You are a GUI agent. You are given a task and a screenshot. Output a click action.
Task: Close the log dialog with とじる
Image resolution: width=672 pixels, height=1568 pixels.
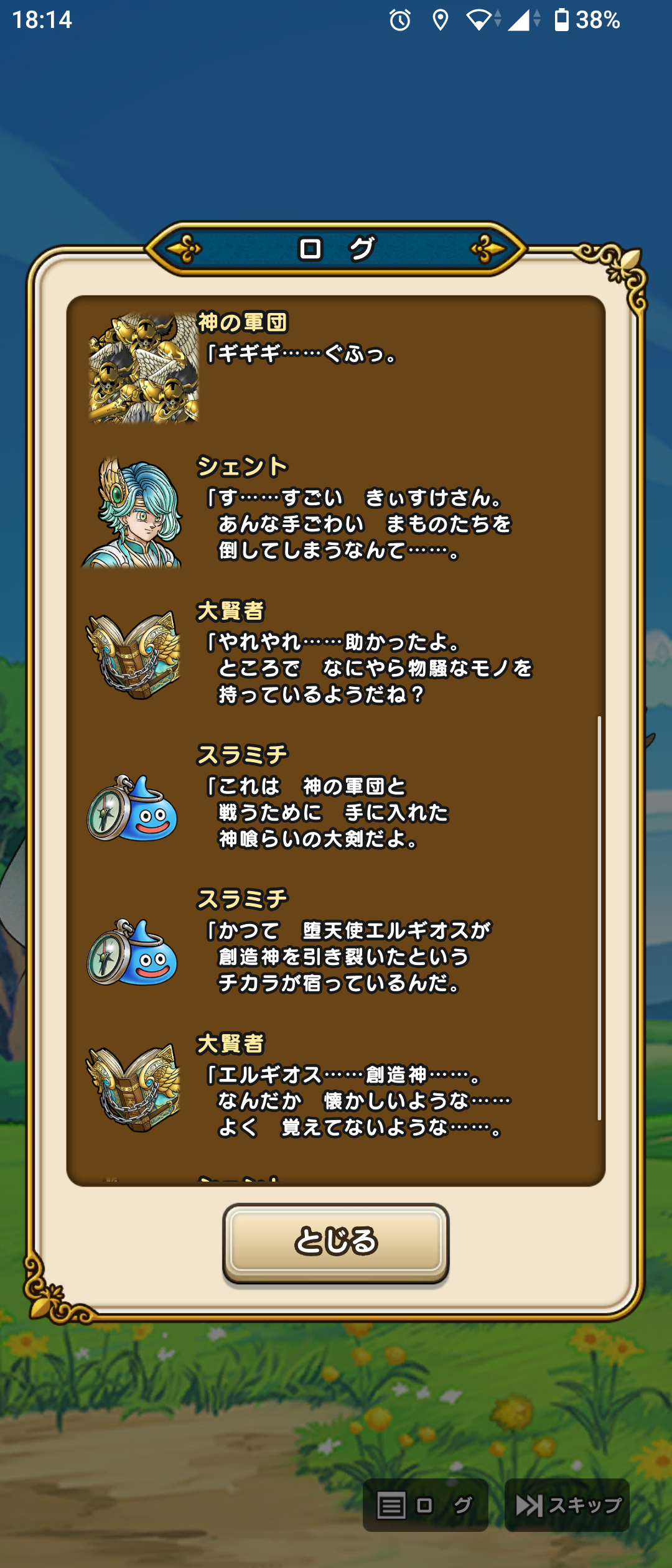point(336,1241)
